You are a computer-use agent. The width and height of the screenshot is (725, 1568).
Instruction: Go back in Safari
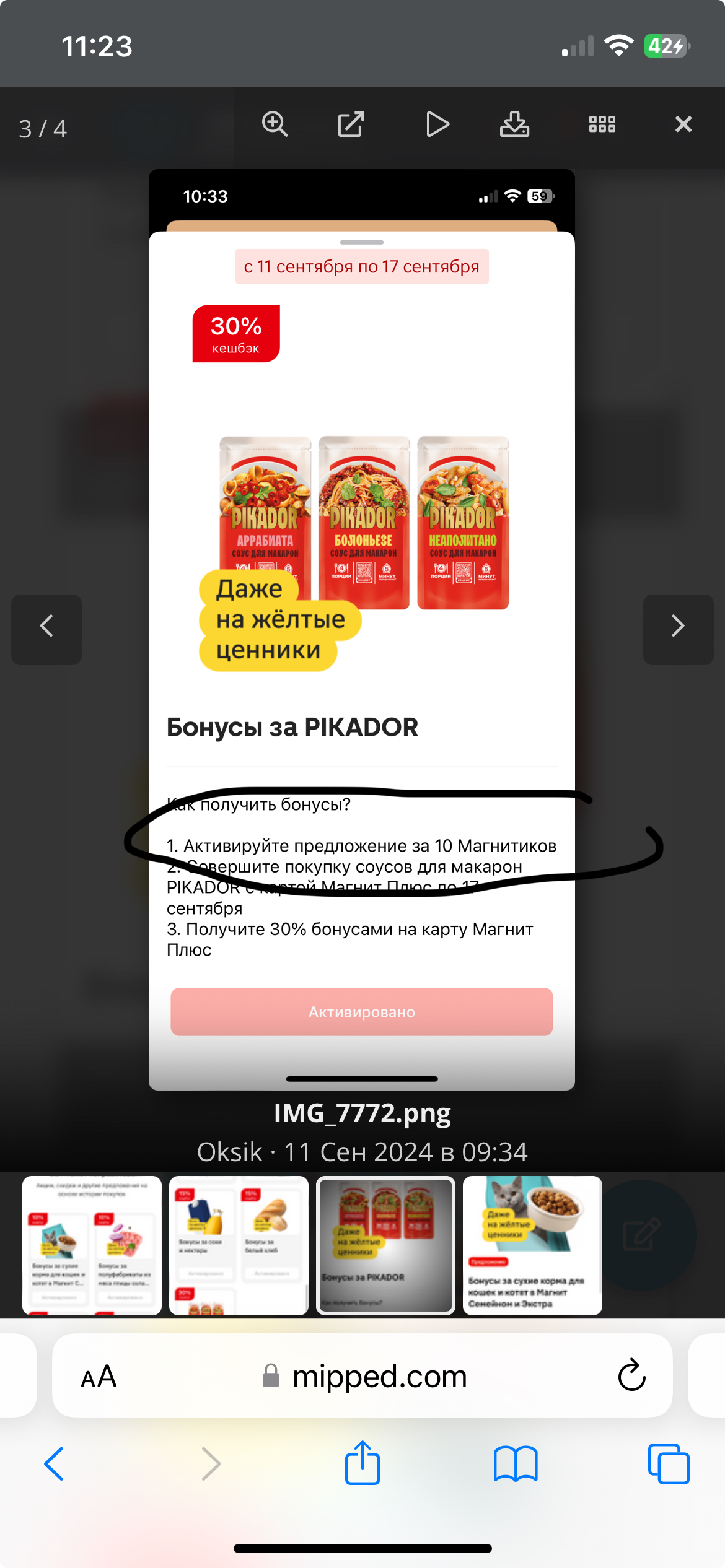(x=55, y=1464)
